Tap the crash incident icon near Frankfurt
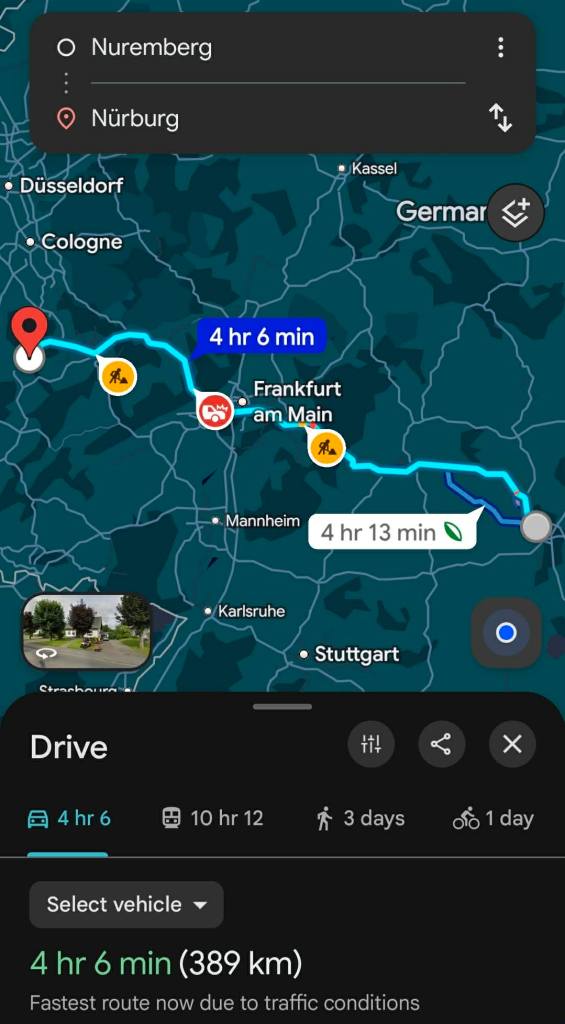The width and height of the screenshot is (565, 1024). click(x=215, y=411)
